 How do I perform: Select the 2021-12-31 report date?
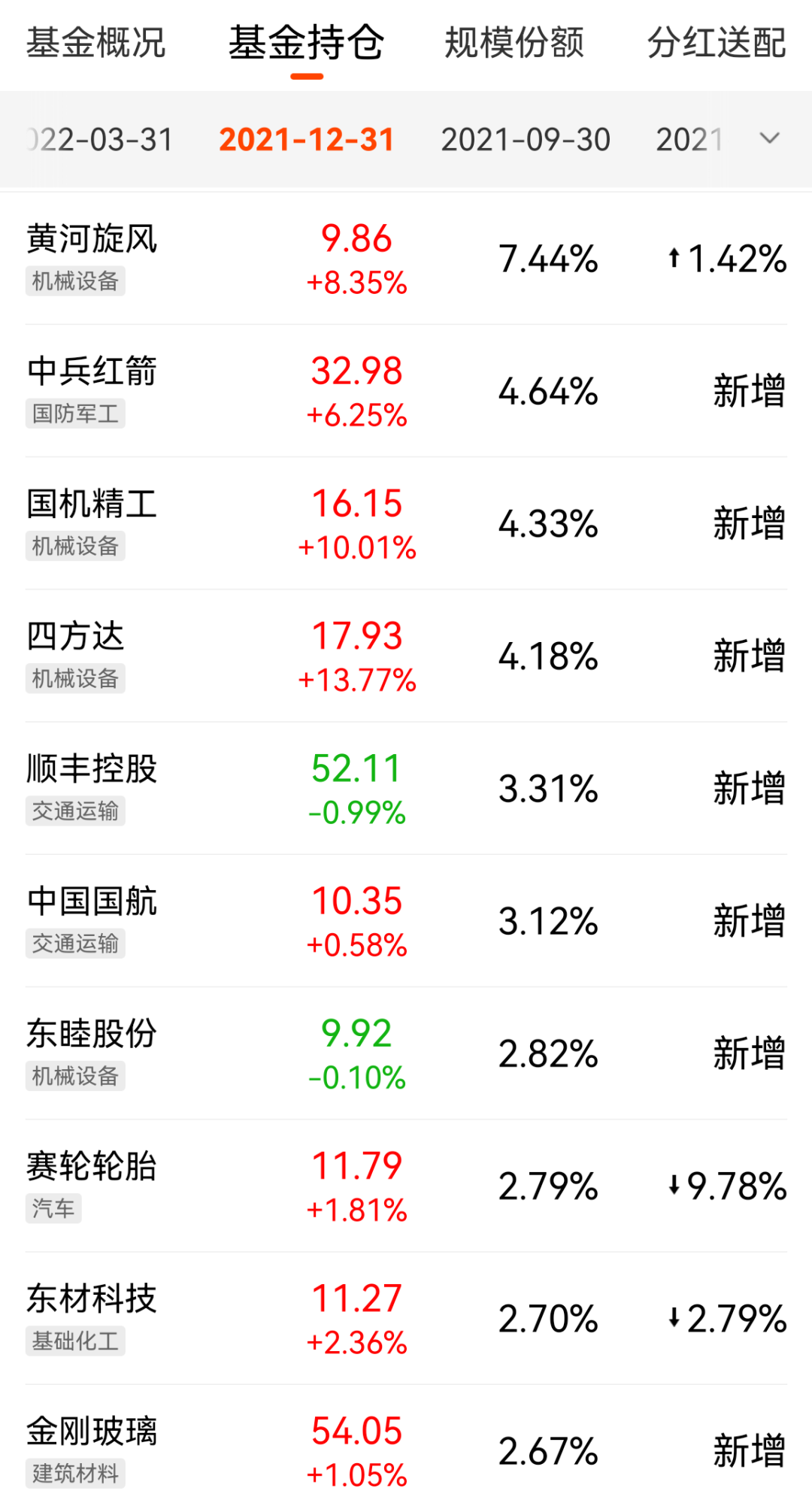(x=307, y=140)
